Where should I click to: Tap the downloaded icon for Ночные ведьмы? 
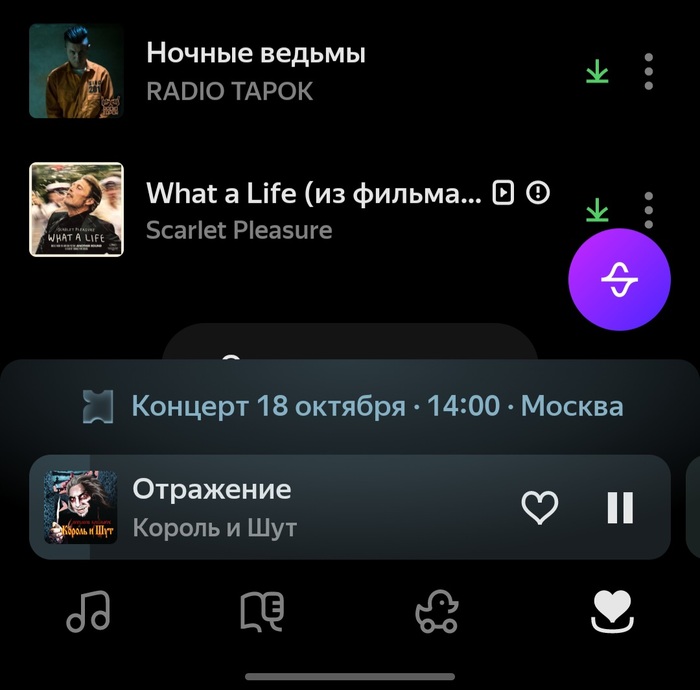597,72
